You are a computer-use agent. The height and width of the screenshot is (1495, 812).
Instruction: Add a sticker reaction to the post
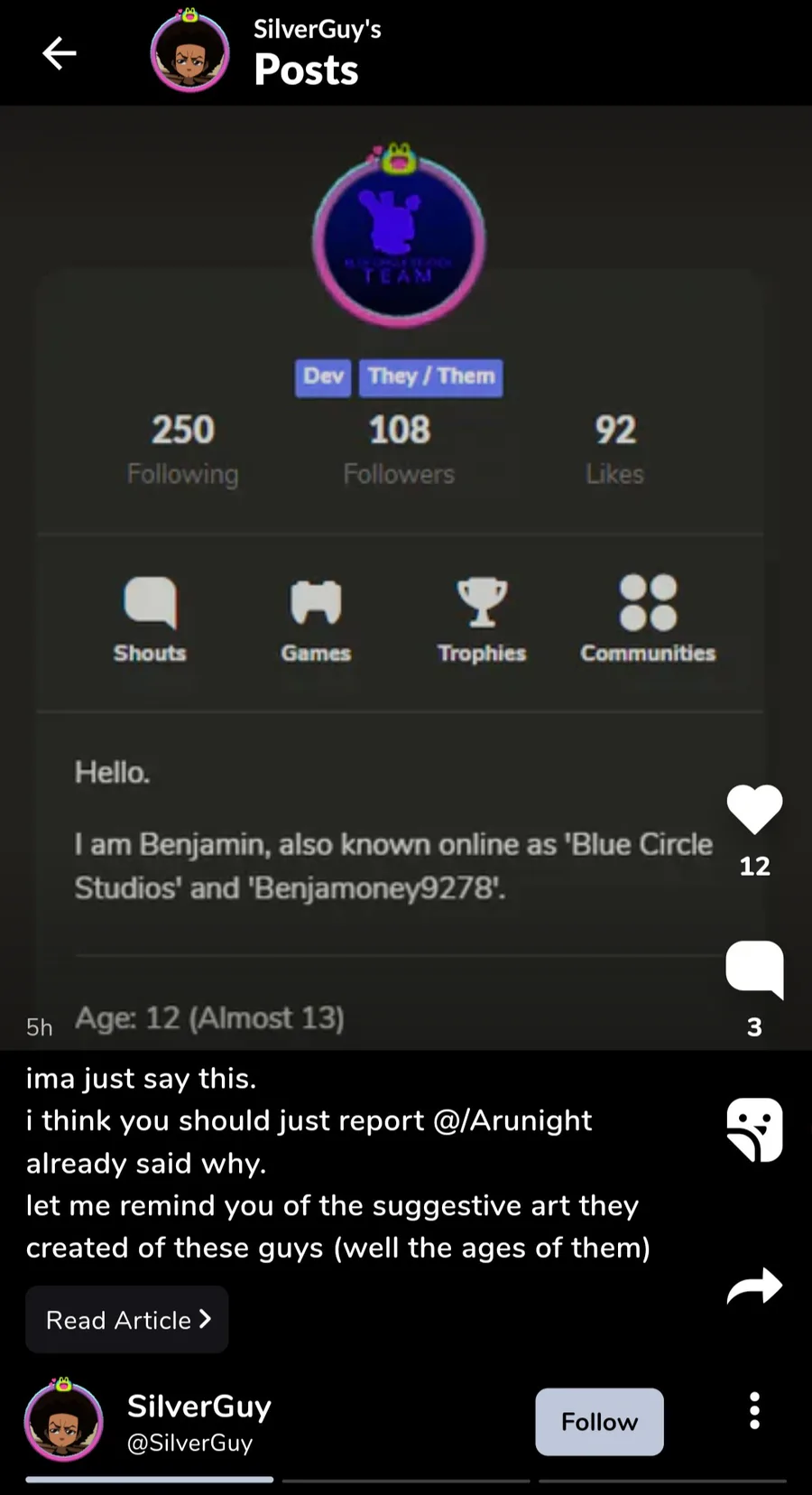point(754,1129)
